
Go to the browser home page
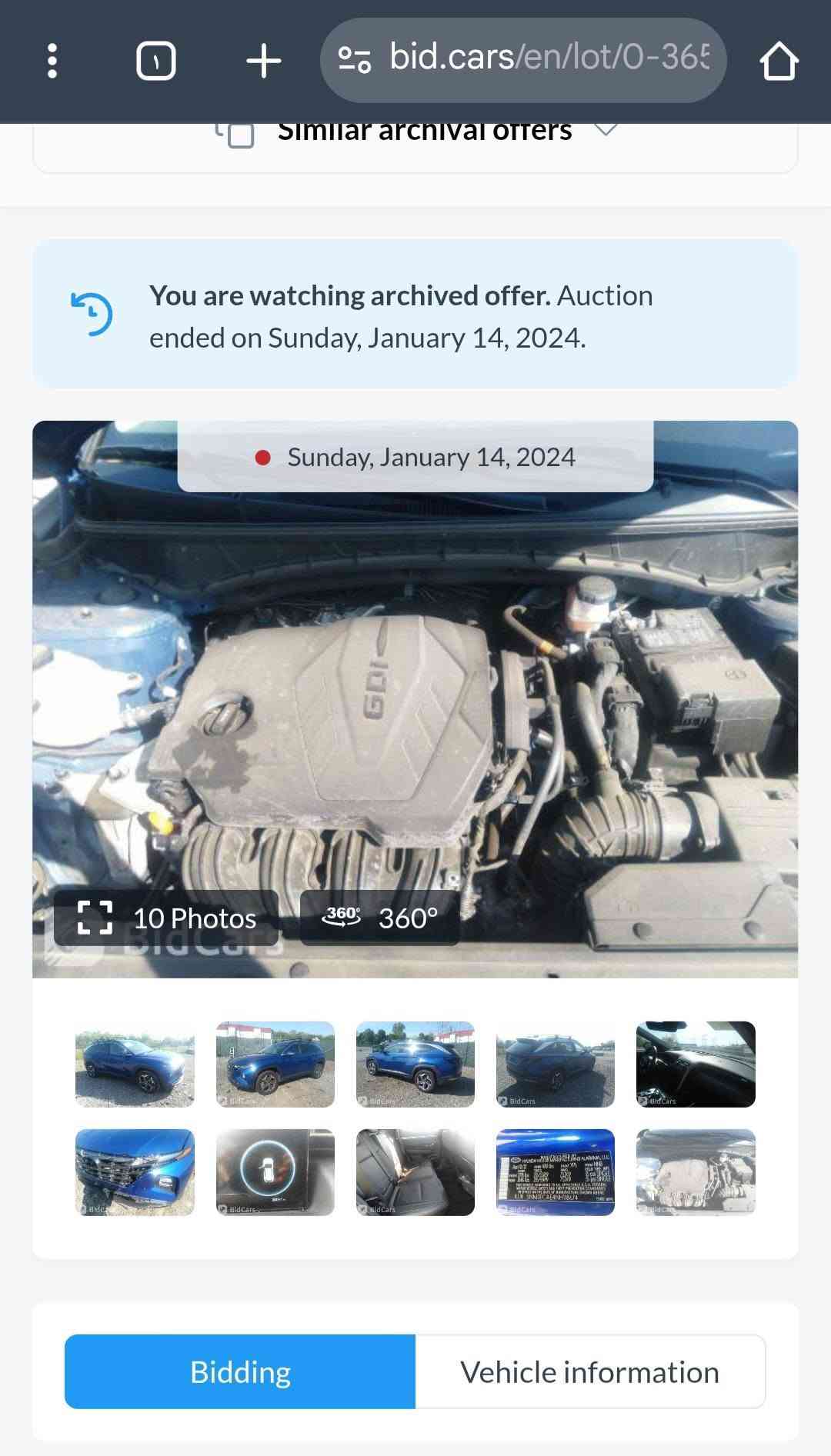tap(779, 61)
